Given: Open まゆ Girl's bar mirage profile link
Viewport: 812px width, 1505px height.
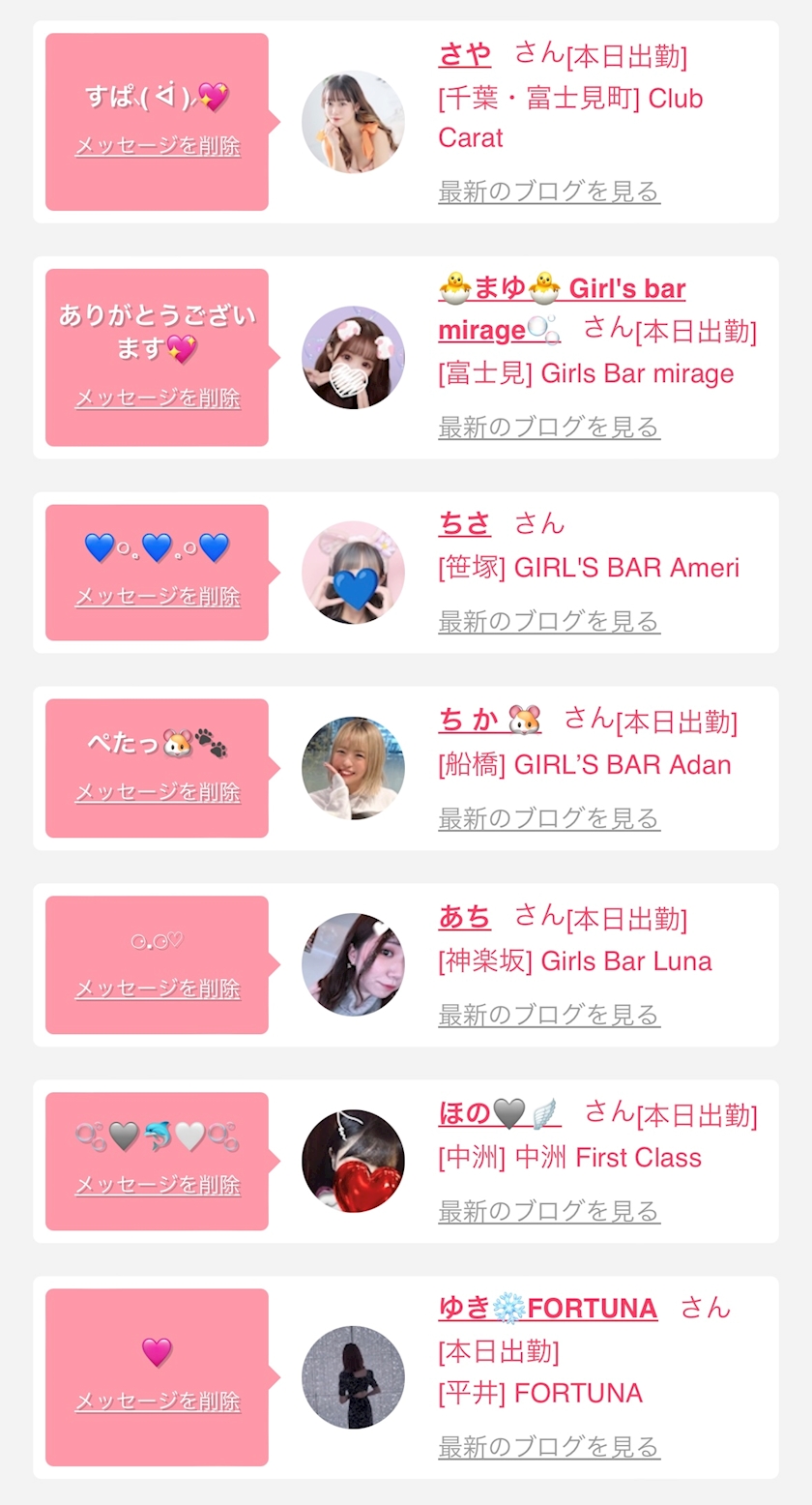Looking at the screenshot, I should [562, 289].
